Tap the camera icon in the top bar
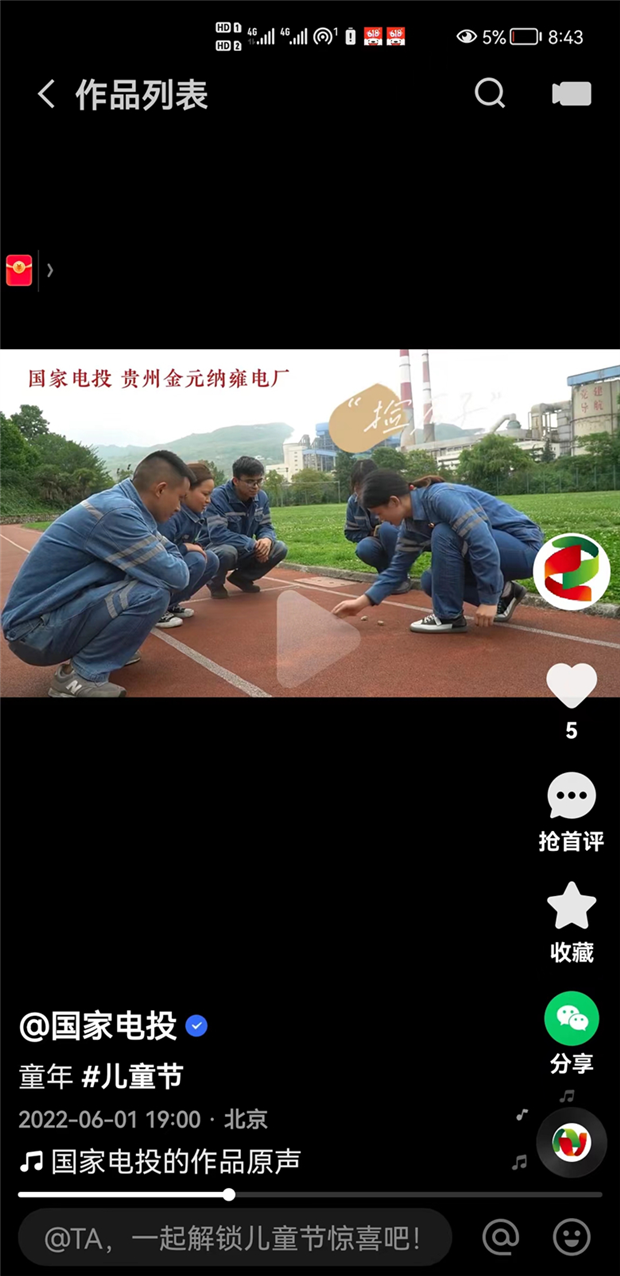Screen dimensions: 620x1276 572,94
